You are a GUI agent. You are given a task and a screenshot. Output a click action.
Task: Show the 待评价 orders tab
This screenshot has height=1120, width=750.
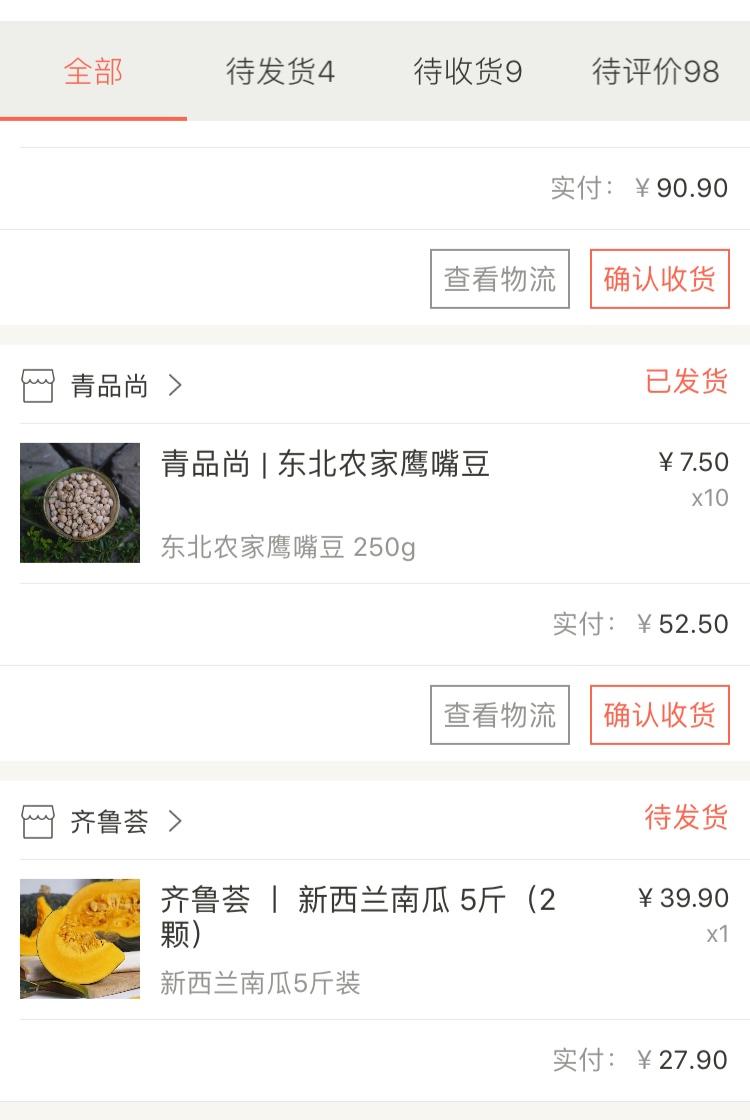(x=655, y=72)
